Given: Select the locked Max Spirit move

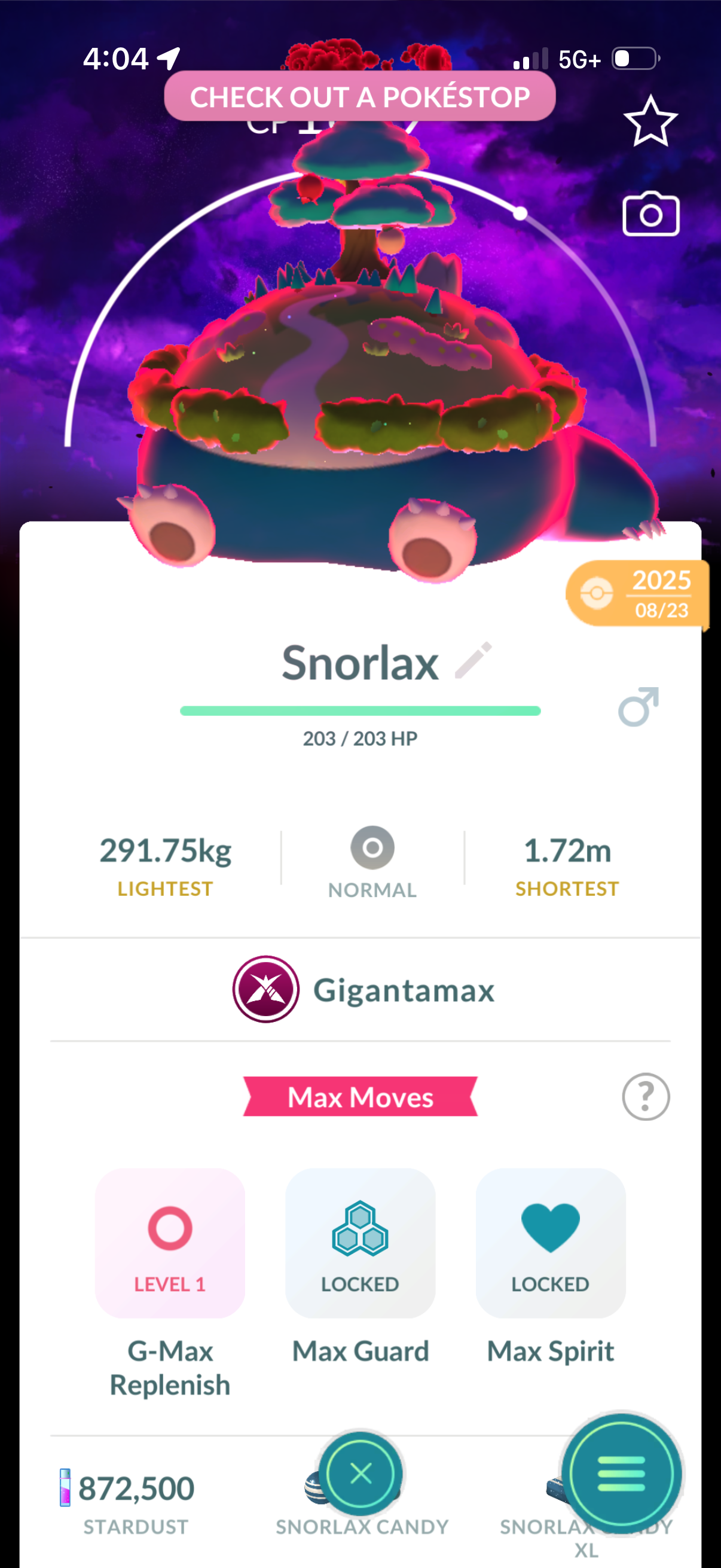Looking at the screenshot, I should (549, 1243).
